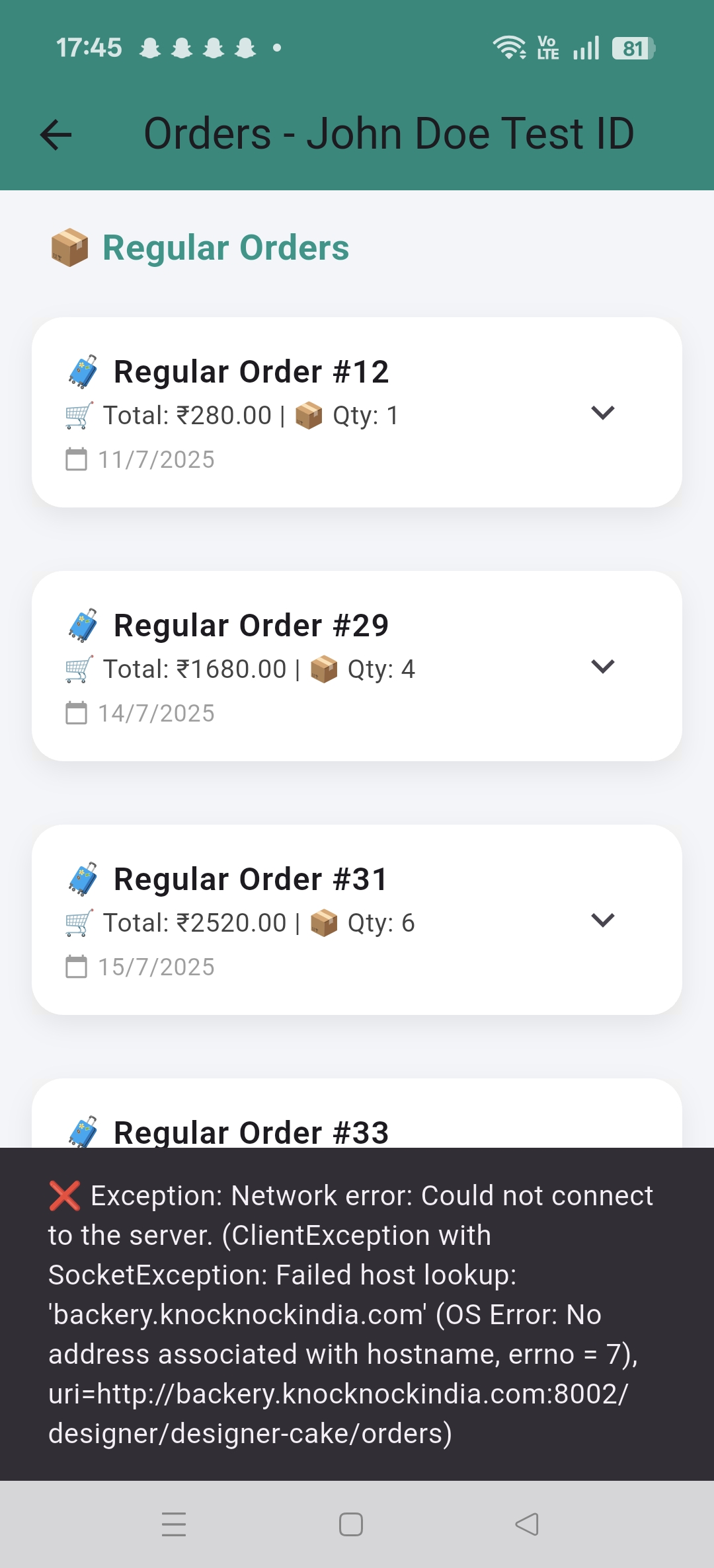Image resolution: width=714 pixels, height=1568 pixels.
Task: Go back using the app bar arrow
Action: tap(56, 135)
